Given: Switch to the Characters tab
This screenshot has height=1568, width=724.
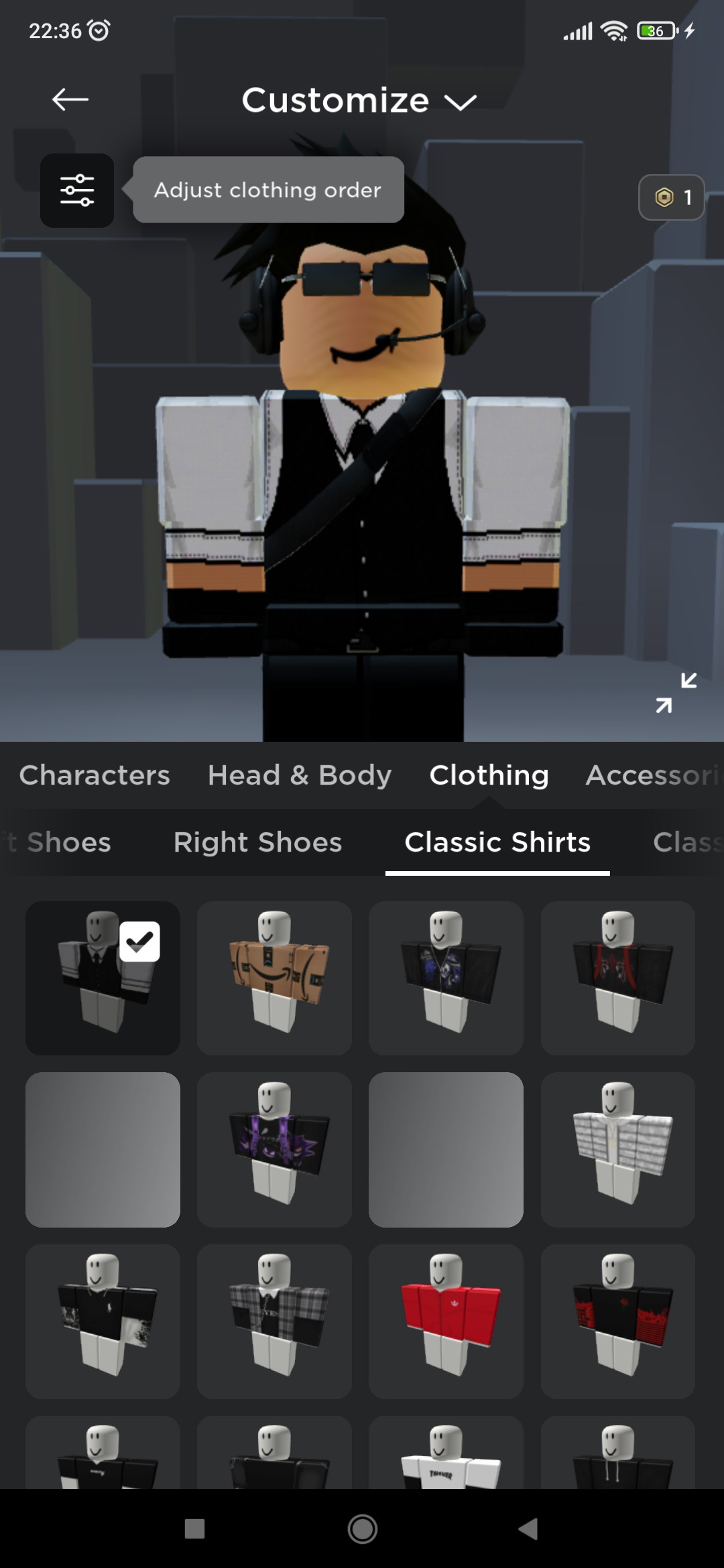Looking at the screenshot, I should (x=95, y=775).
